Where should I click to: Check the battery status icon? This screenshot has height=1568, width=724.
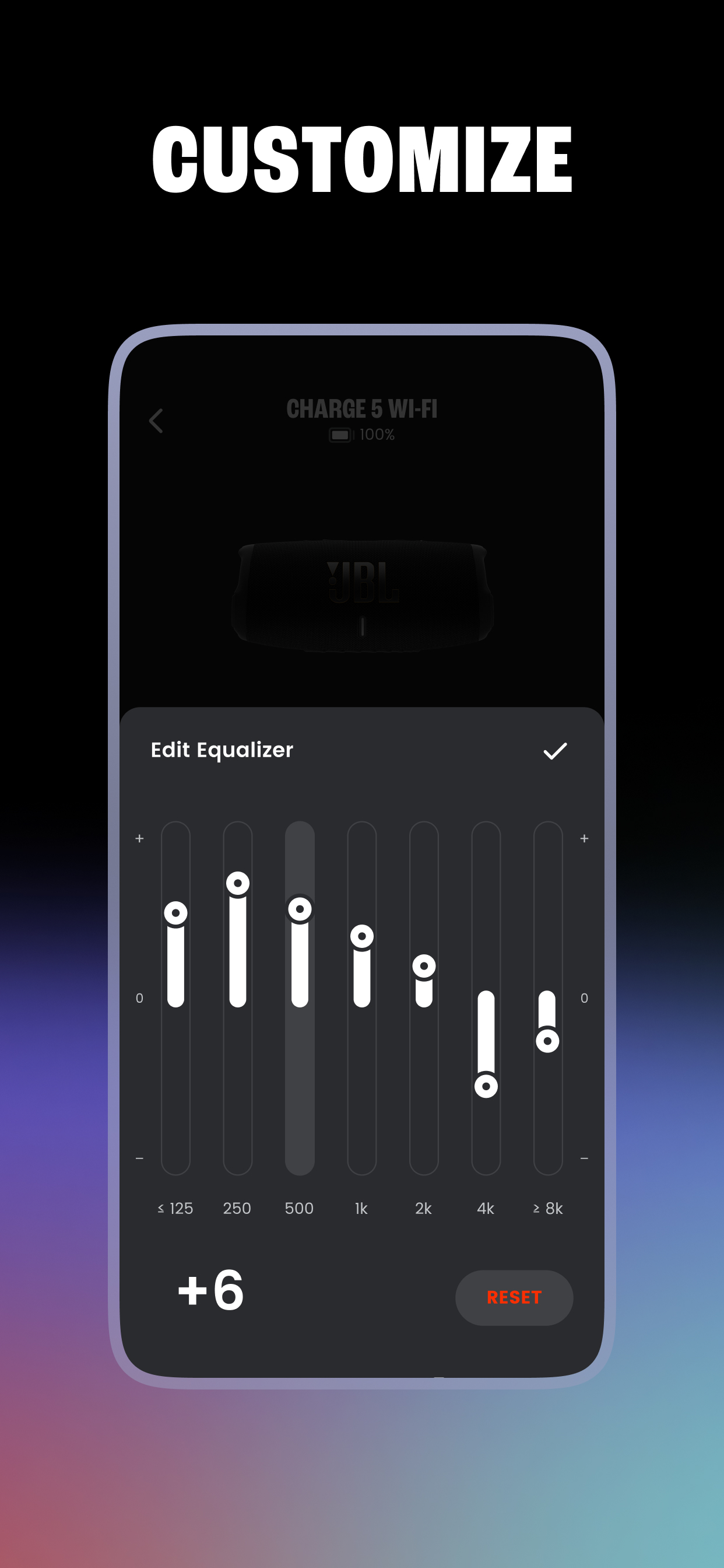[x=340, y=435]
